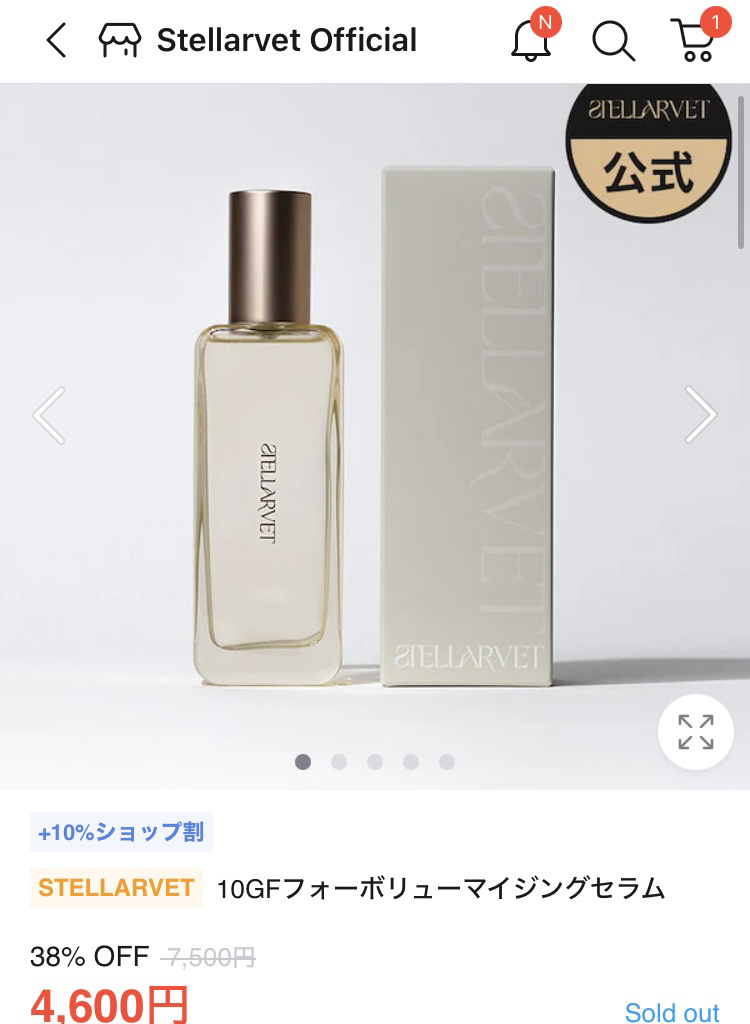This screenshot has height=1024, width=750.
Task: Open the Stellarvet Official shop page
Action: 257,40
